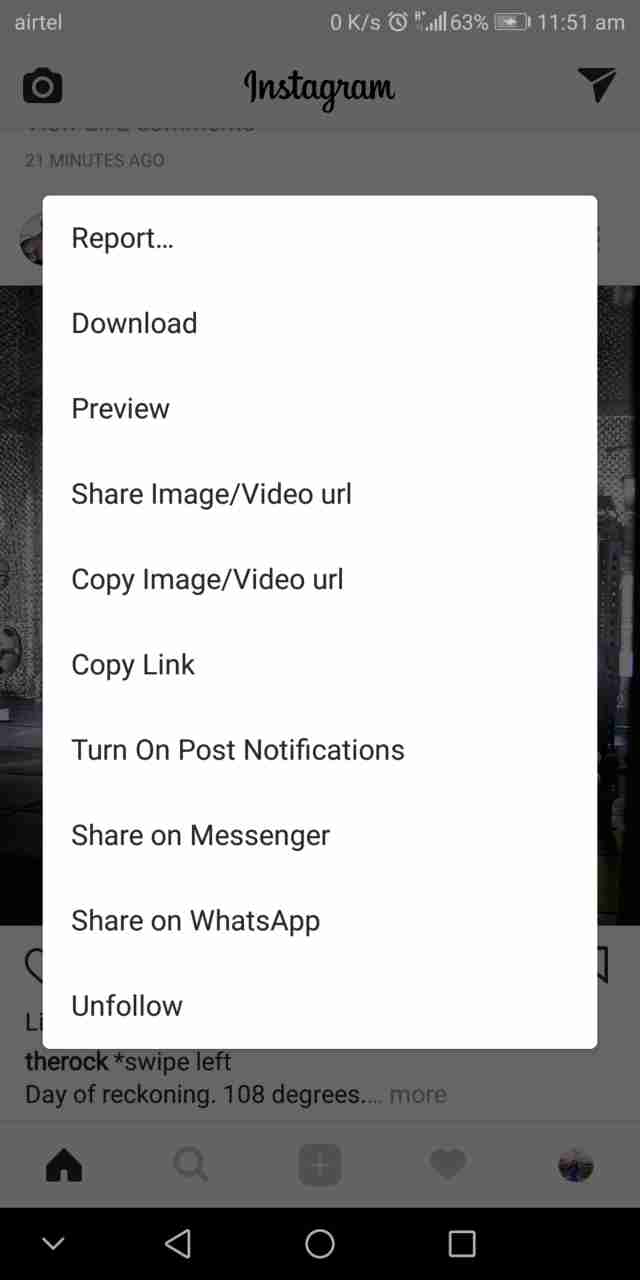Go back using system back button
640x1280 pixels.
coord(178,1243)
